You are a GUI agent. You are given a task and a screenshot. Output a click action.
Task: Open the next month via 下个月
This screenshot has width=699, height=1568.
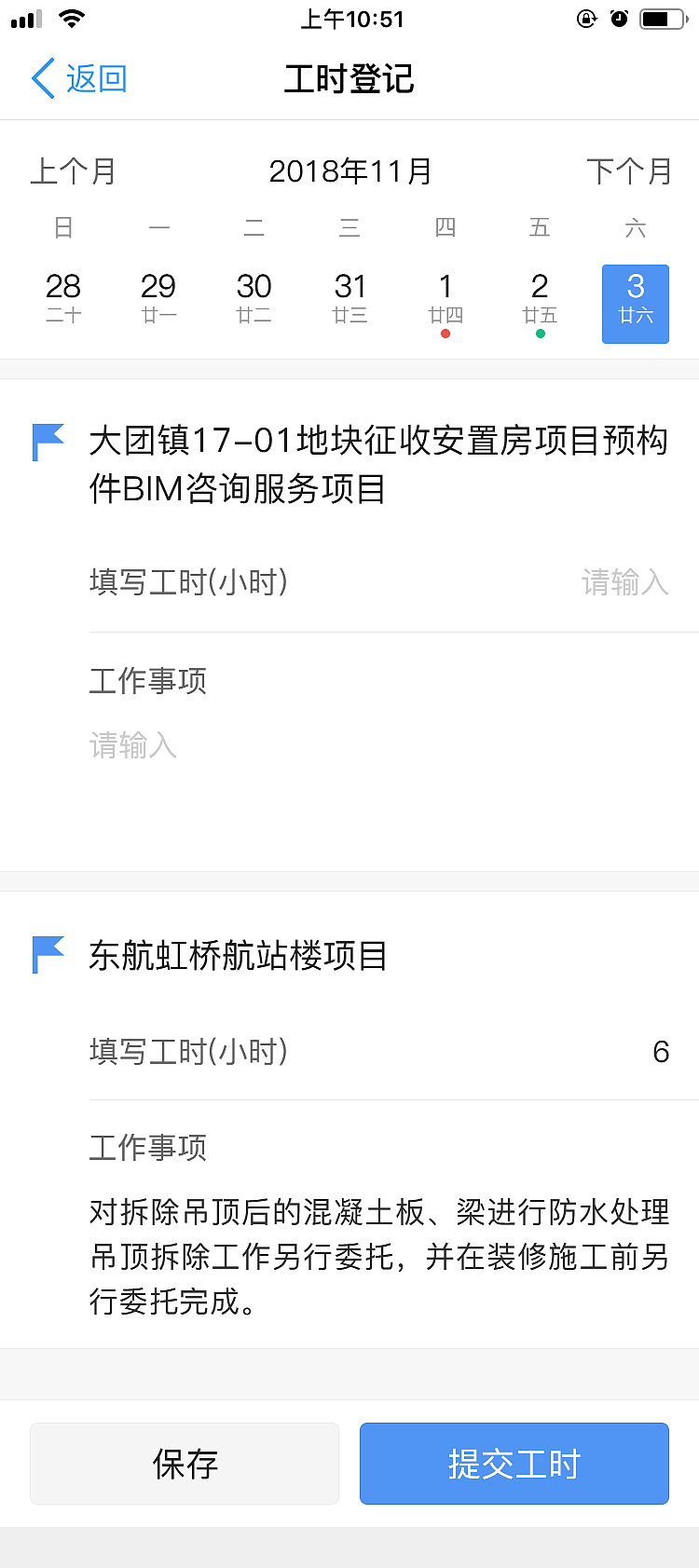click(x=629, y=170)
